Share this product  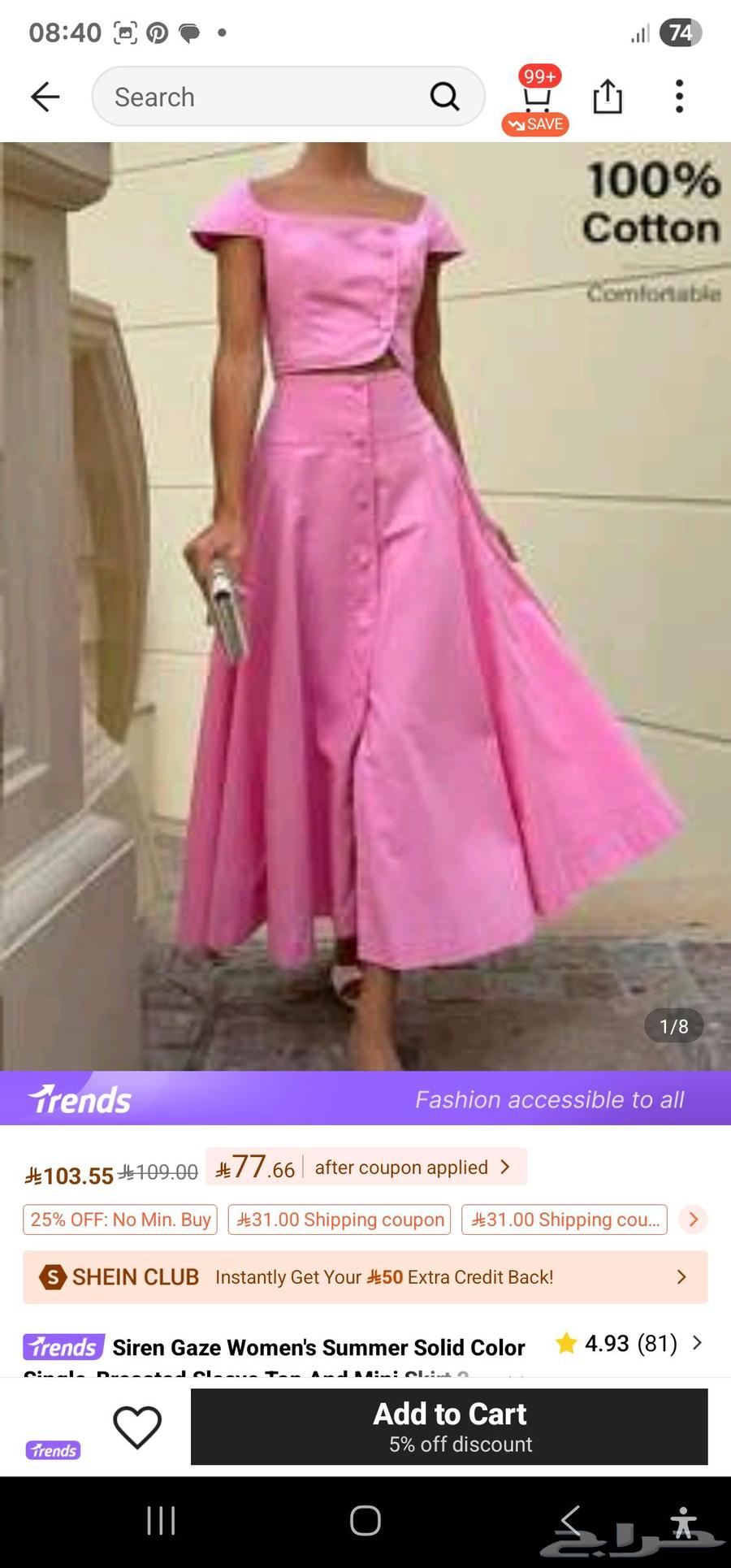tap(608, 97)
